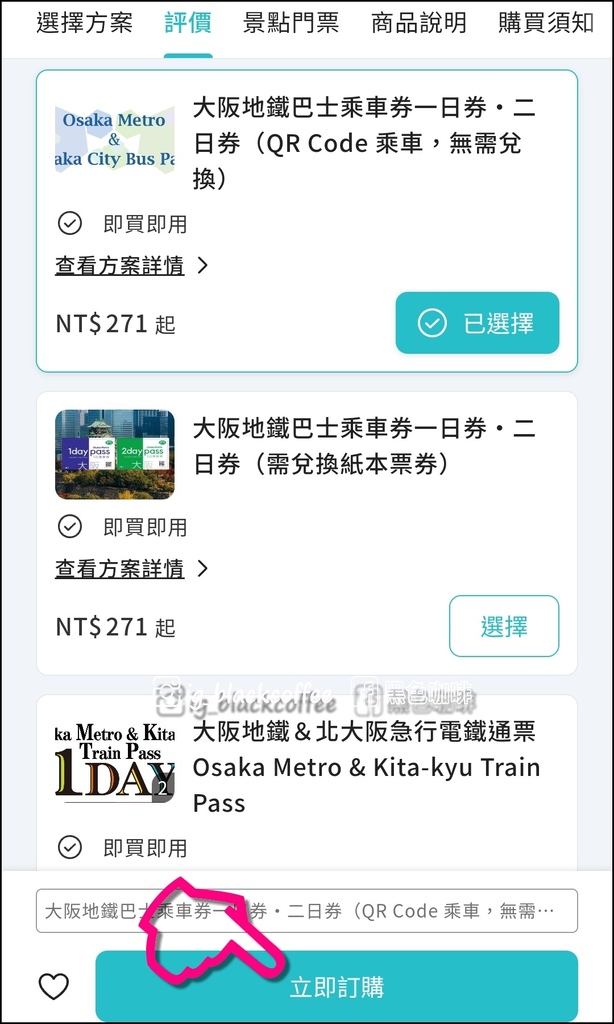Viewport: 614px width, 1024px height.
Task: Select the paper ticket exchange pass
Action: point(504,626)
